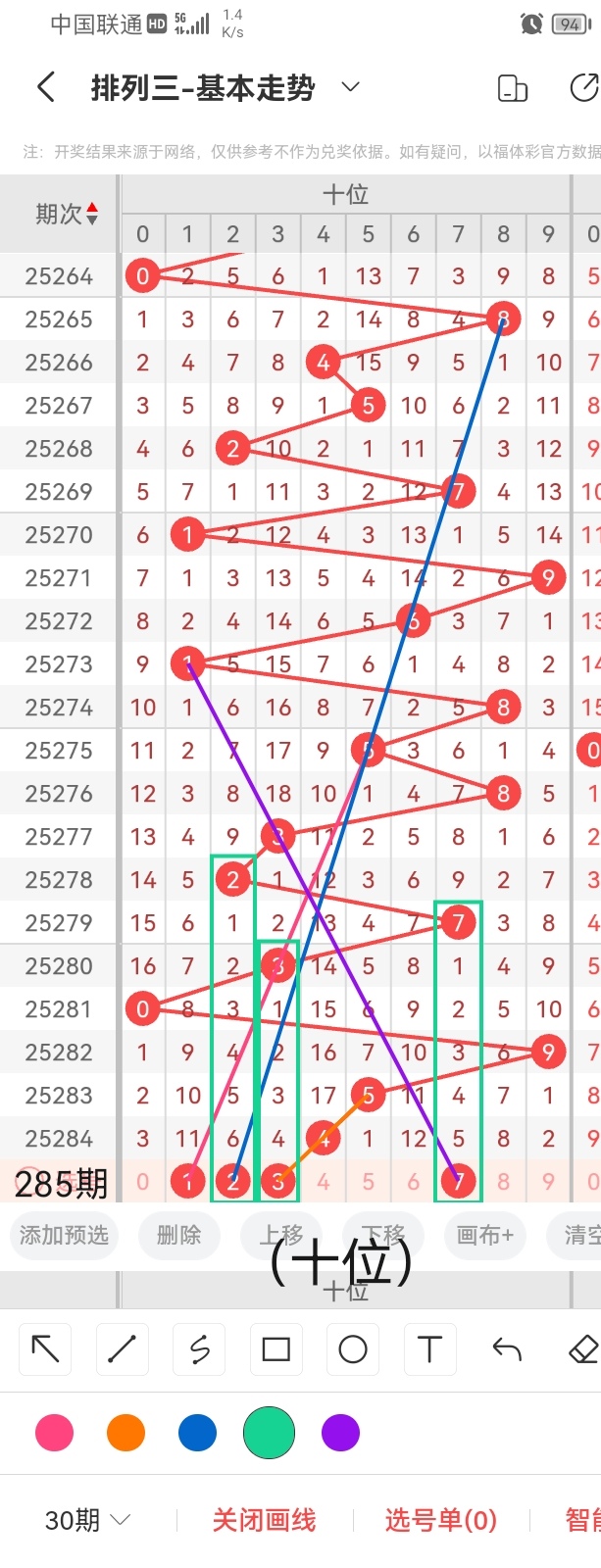601x1568 pixels.
Task: Tap 关闭画线 to close drawing
Action: (x=264, y=1520)
